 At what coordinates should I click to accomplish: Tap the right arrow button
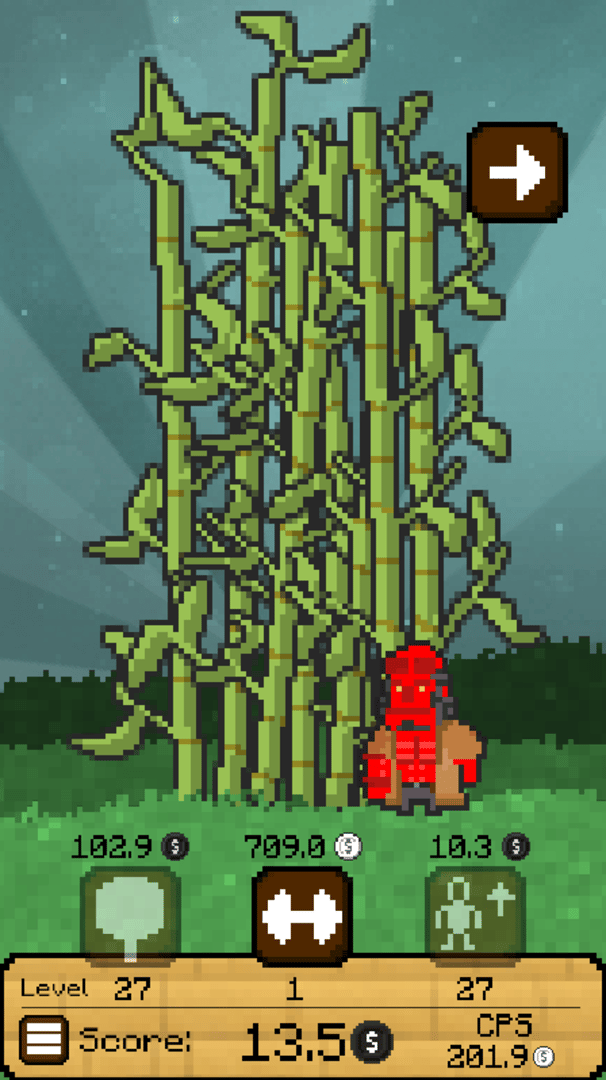pyautogui.click(x=517, y=172)
